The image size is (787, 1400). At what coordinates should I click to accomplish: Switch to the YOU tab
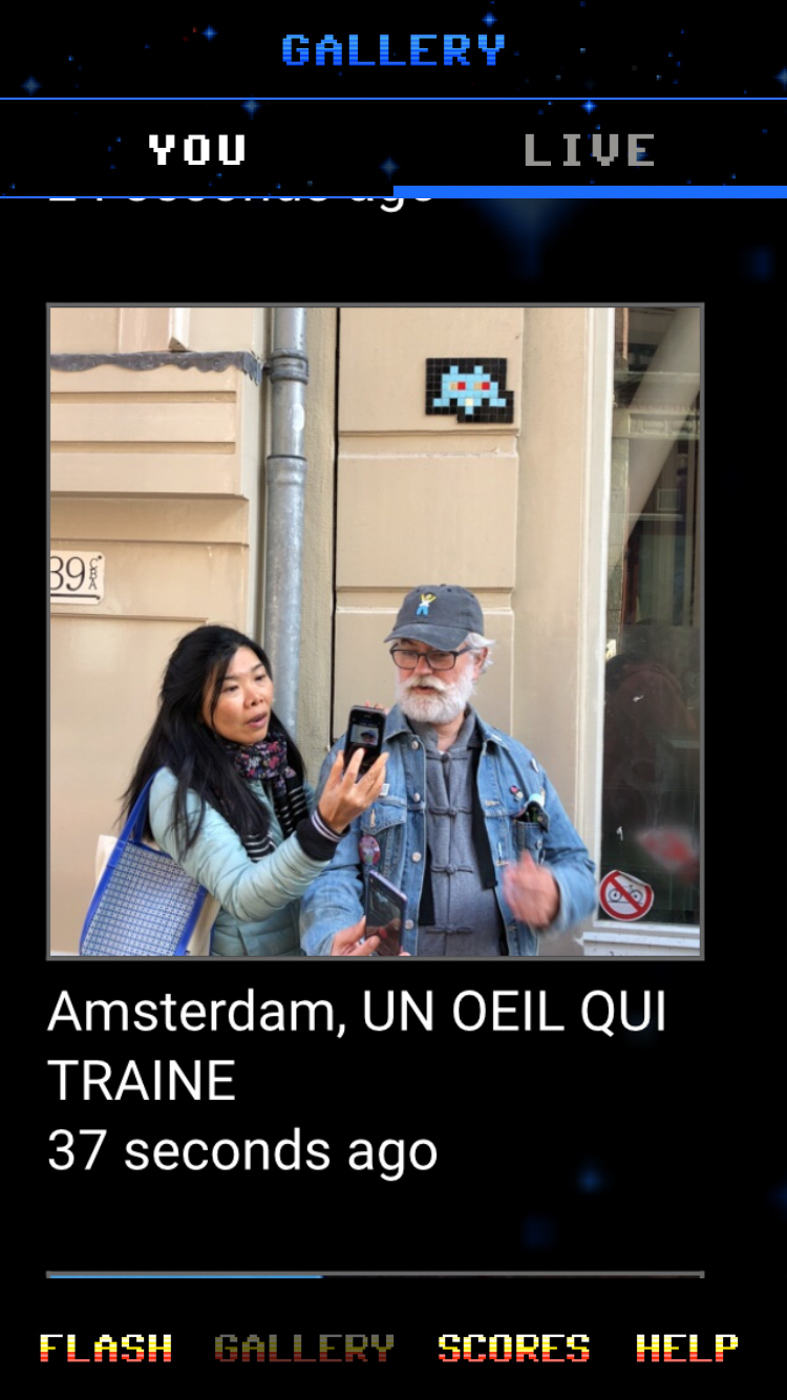(x=197, y=150)
